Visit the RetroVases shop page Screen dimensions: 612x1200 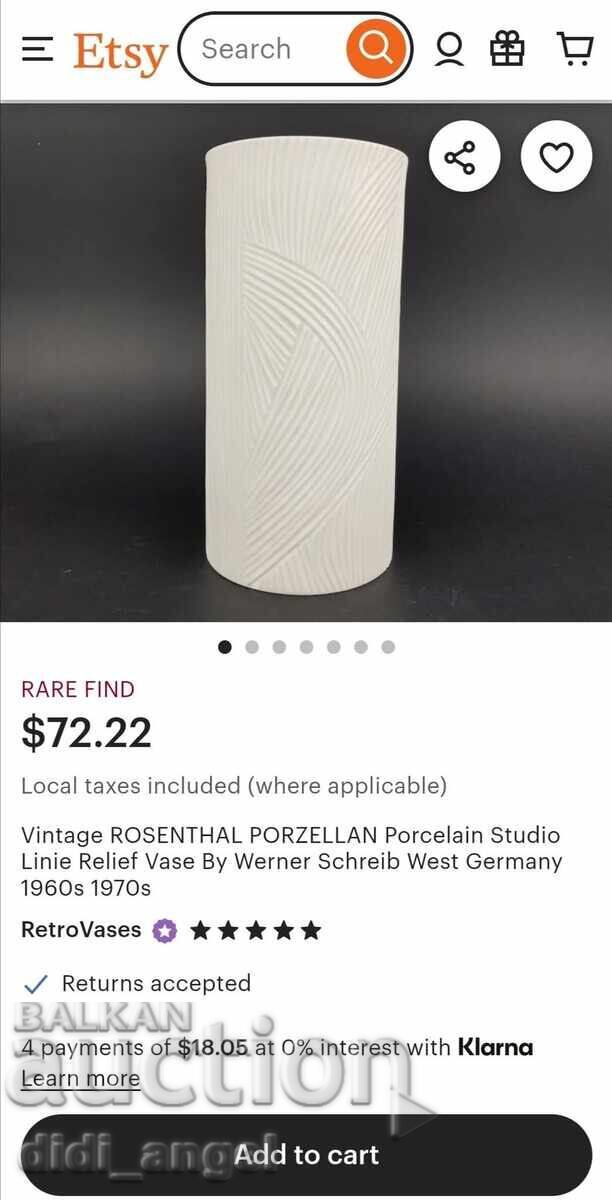pos(81,930)
